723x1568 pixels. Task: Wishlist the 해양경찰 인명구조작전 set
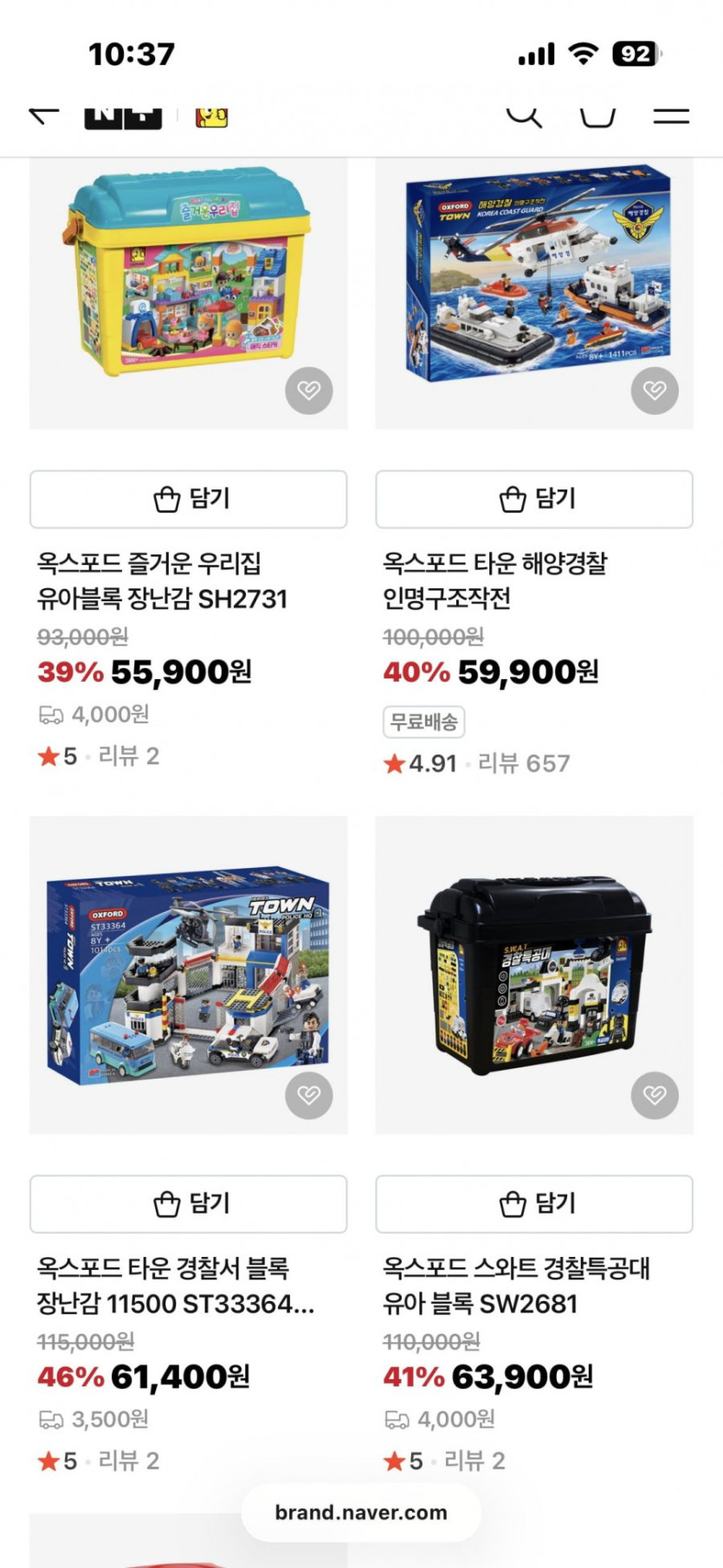point(655,391)
